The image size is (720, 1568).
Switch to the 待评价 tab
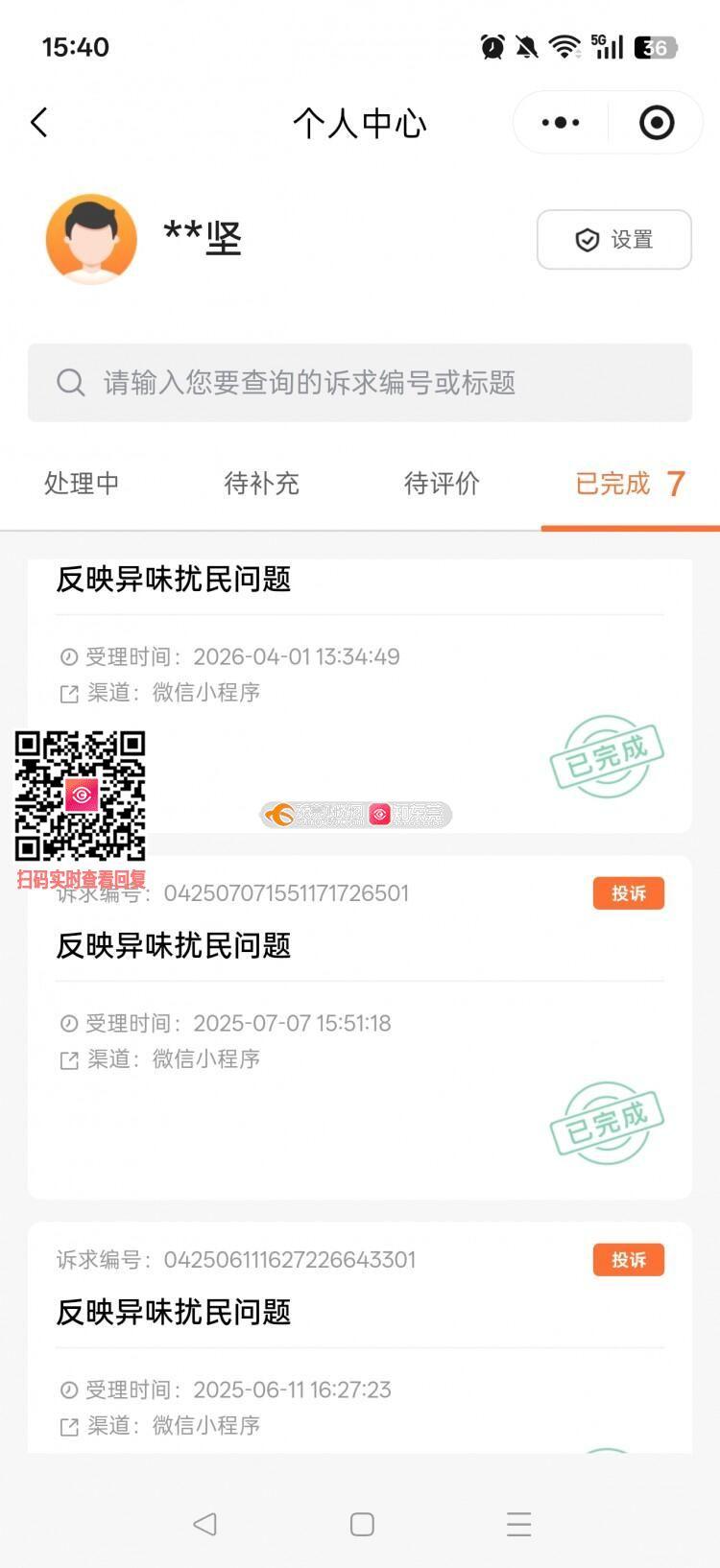(442, 484)
